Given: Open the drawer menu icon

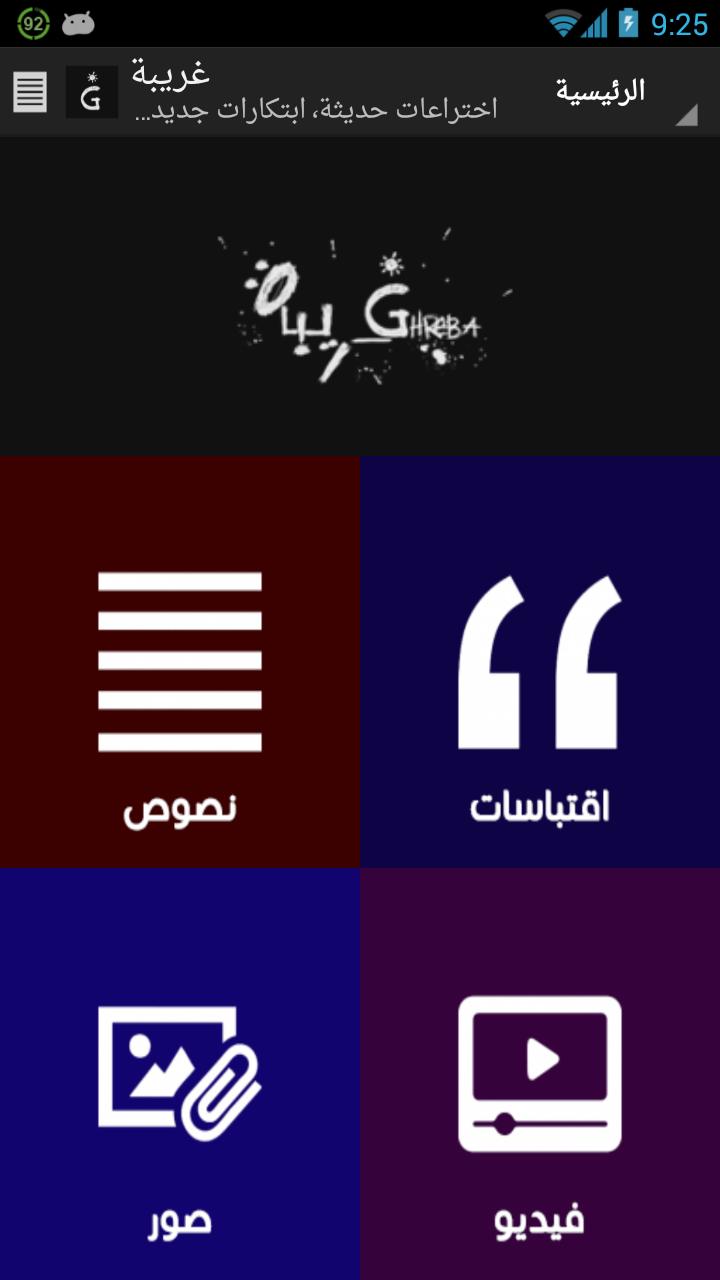Looking at the screenshot, I should tap(30, 92).
